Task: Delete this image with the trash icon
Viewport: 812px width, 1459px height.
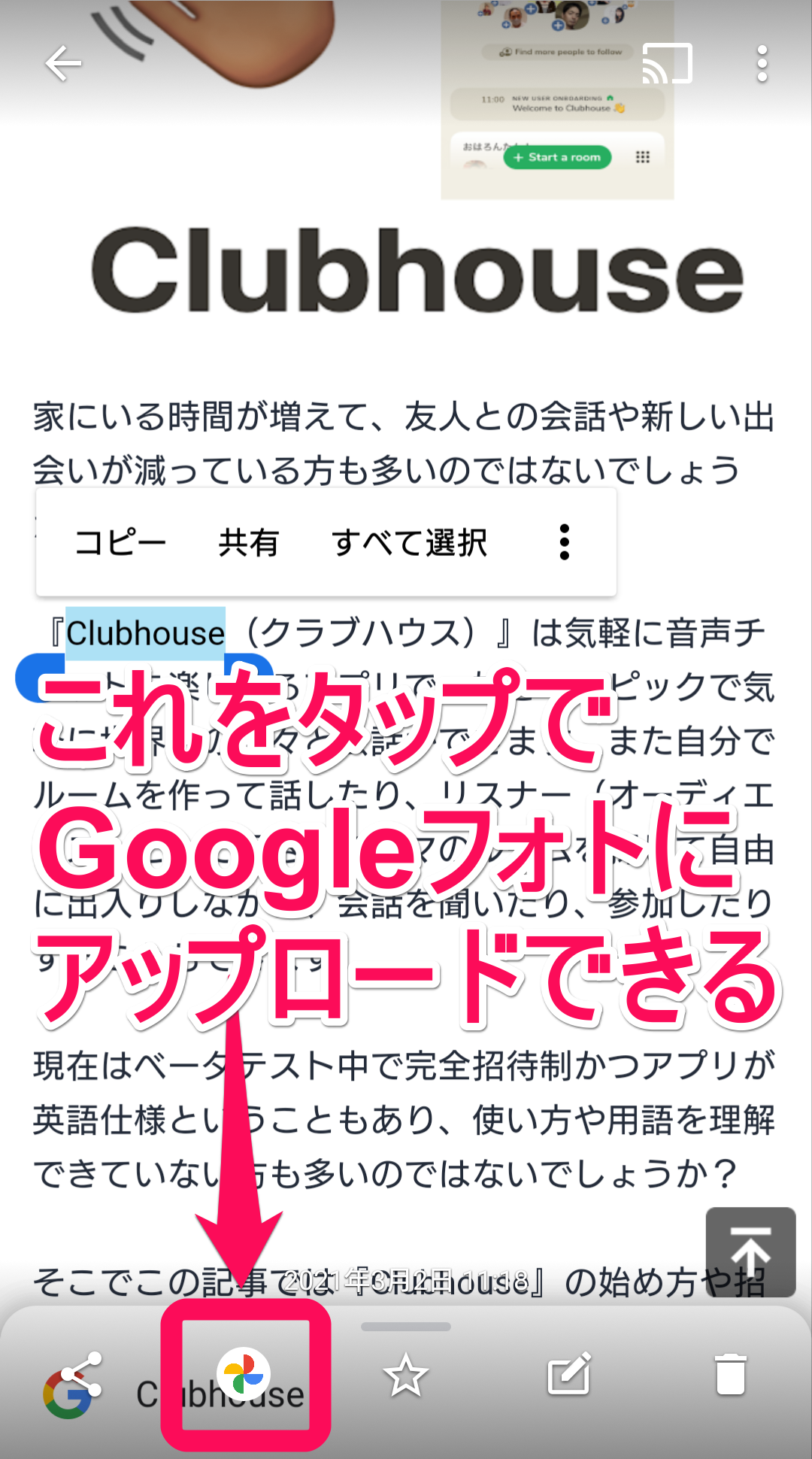Action: (x=730, y=1375)
